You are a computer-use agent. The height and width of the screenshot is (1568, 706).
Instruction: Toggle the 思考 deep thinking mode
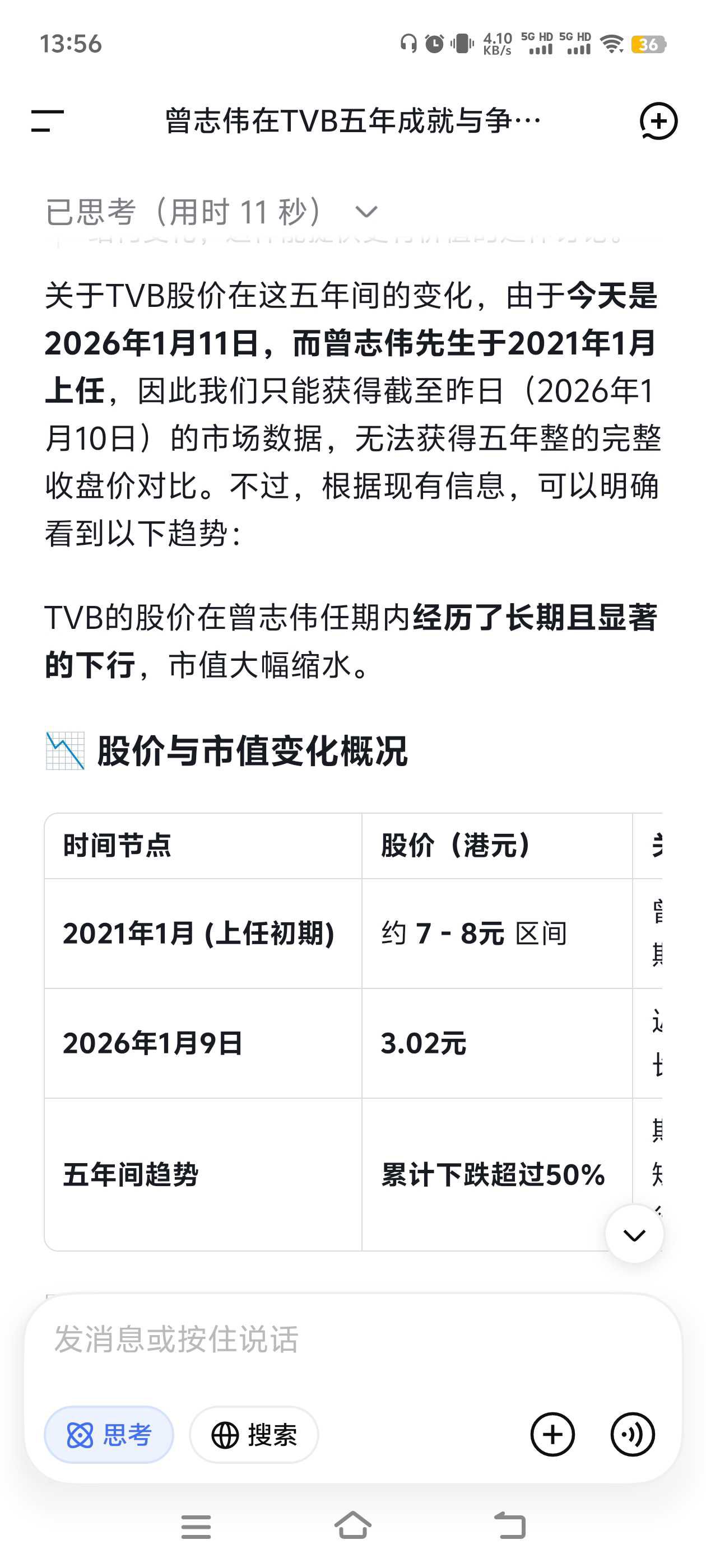tap(109, 1435)
